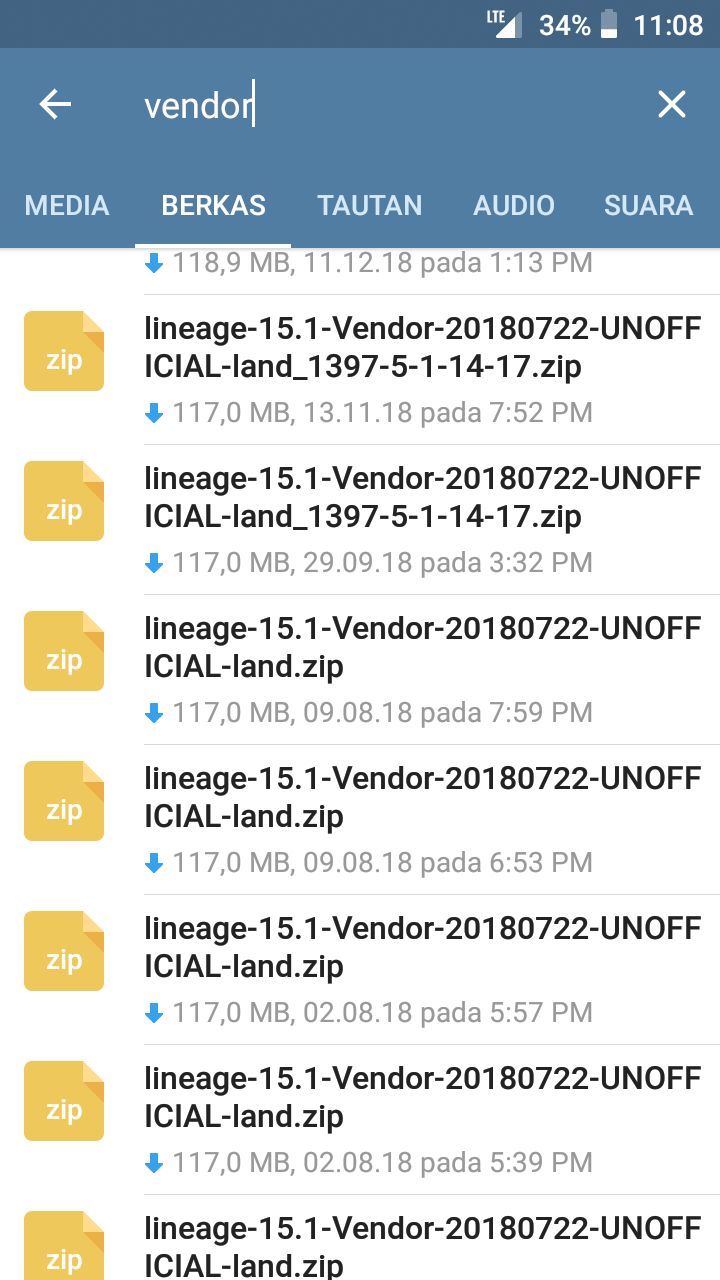Switch to the Media tab
The width and height of the screenshot is (720, 1280).
tap(67, 205)
